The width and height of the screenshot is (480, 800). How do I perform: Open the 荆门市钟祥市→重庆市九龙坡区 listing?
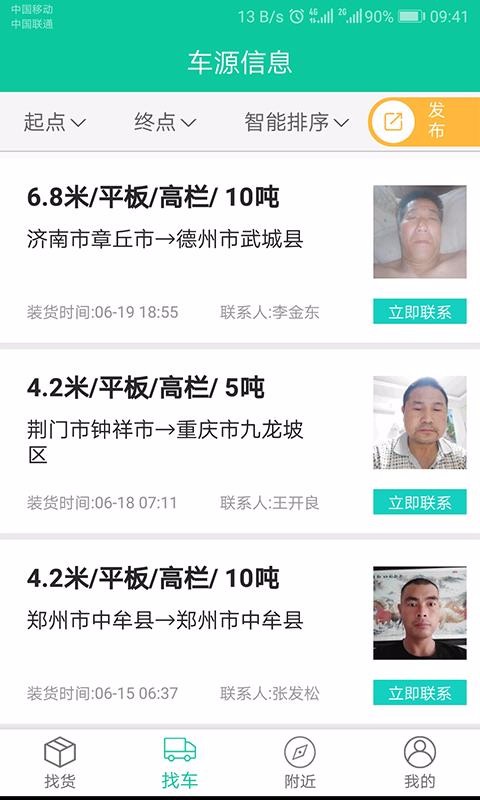click(240, 442)
